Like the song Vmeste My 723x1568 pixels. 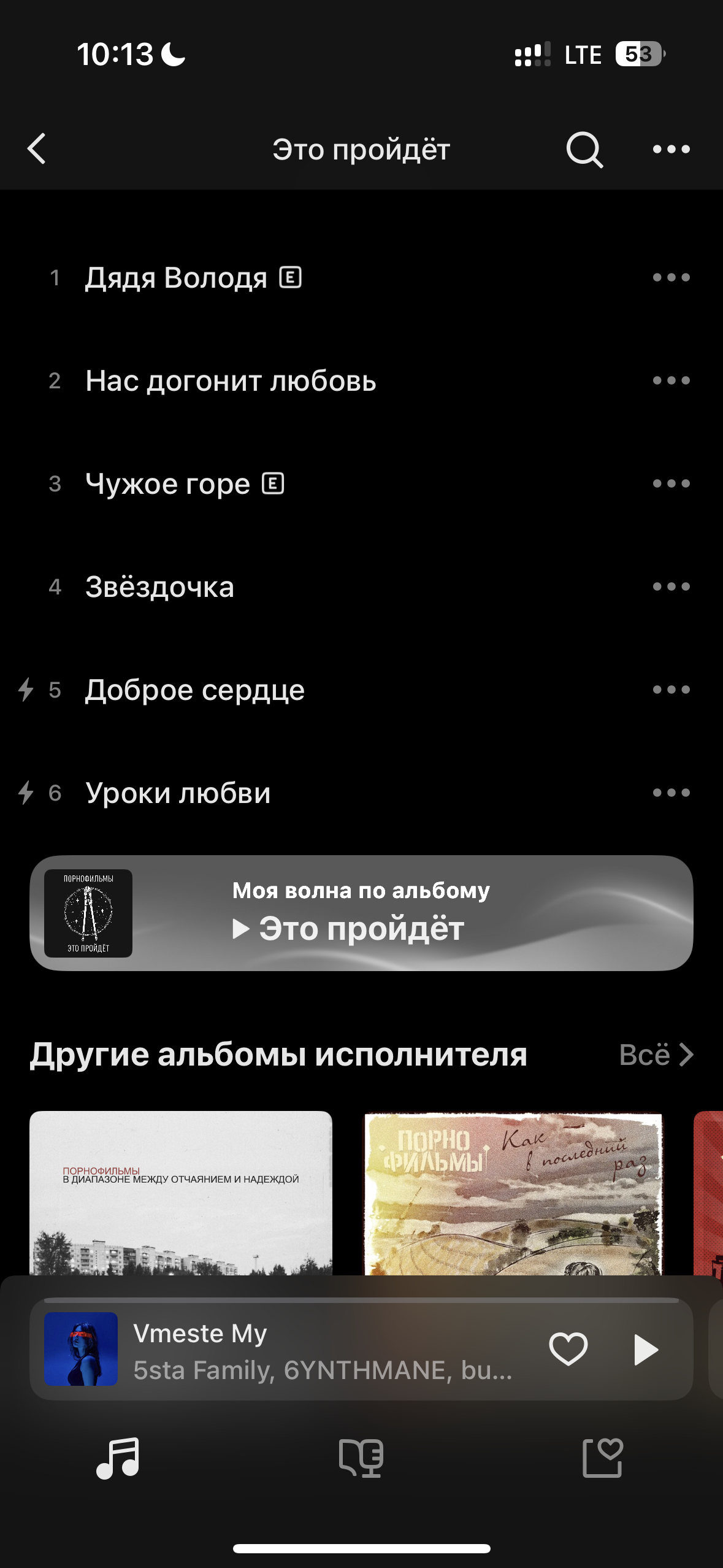568,1350
